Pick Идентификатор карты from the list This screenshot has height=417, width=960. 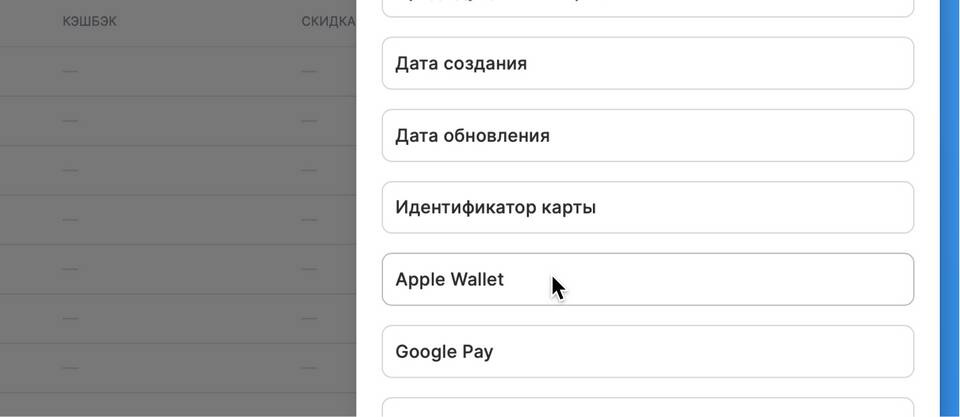pos(647,207)
